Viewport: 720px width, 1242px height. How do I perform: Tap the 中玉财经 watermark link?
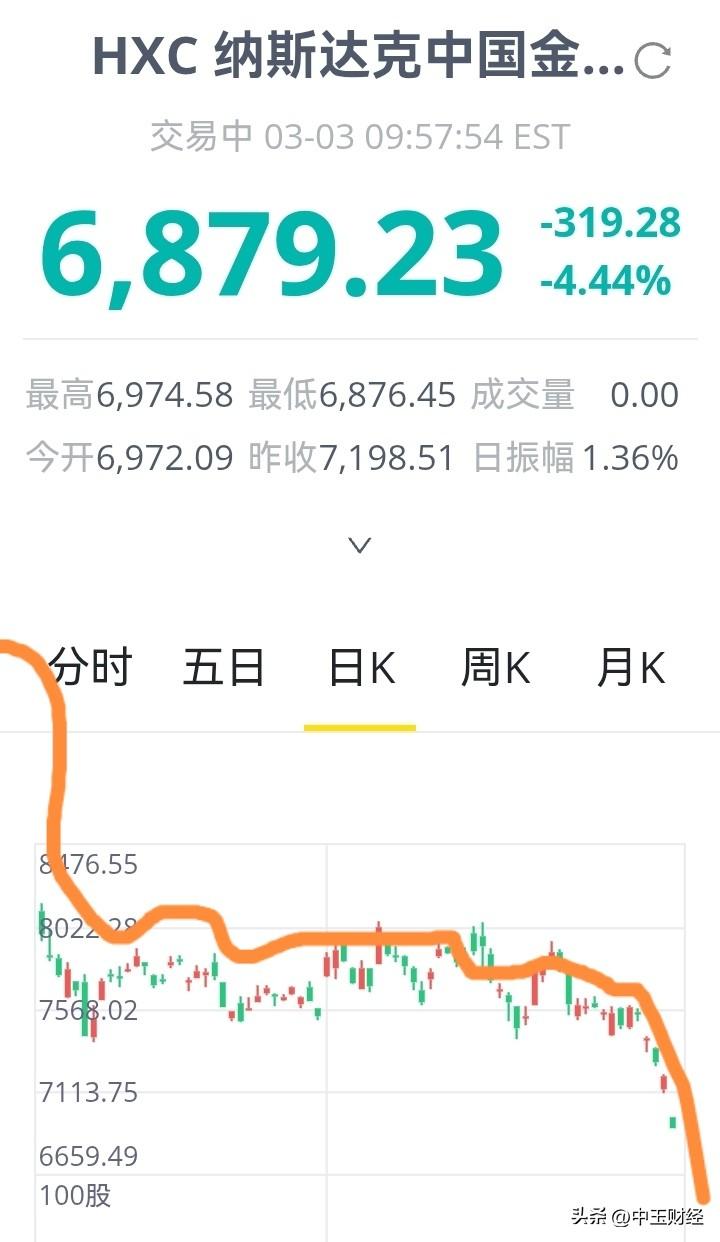(655, 1216)
